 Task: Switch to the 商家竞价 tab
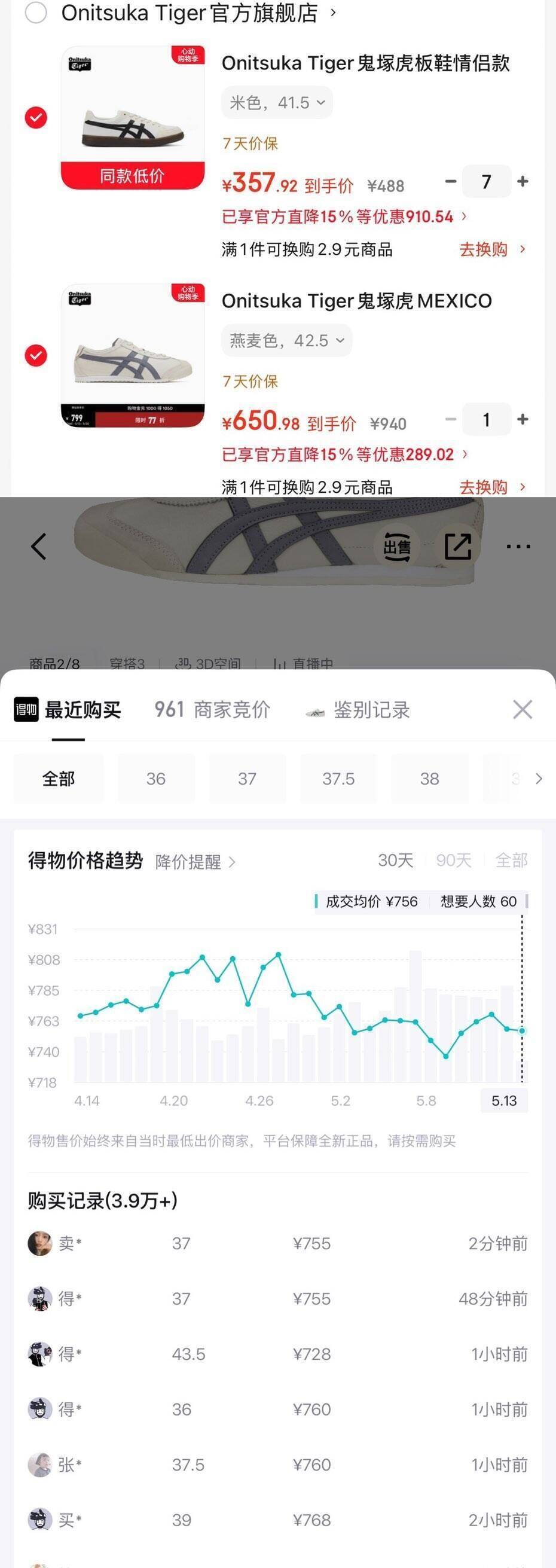pos(212,710)
